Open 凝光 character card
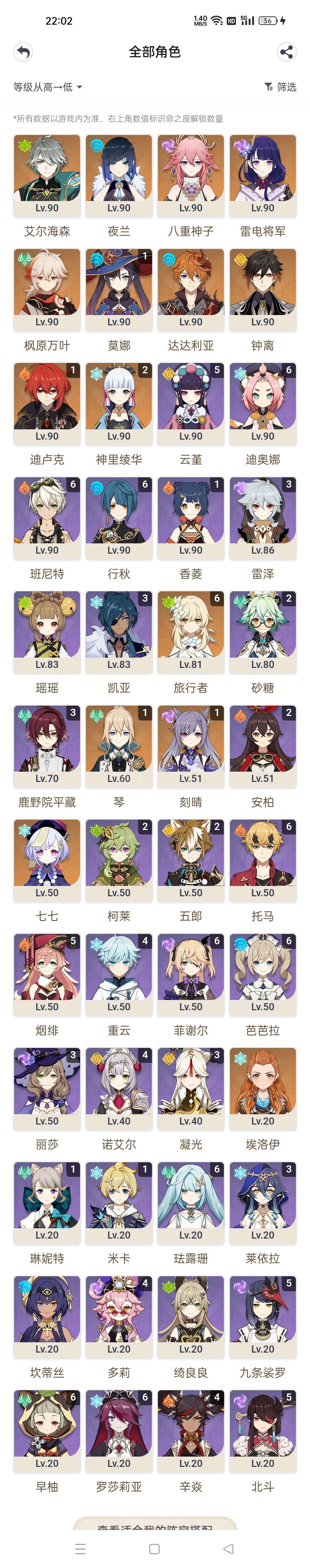The image size is (310, 1568). point(191,1089)
